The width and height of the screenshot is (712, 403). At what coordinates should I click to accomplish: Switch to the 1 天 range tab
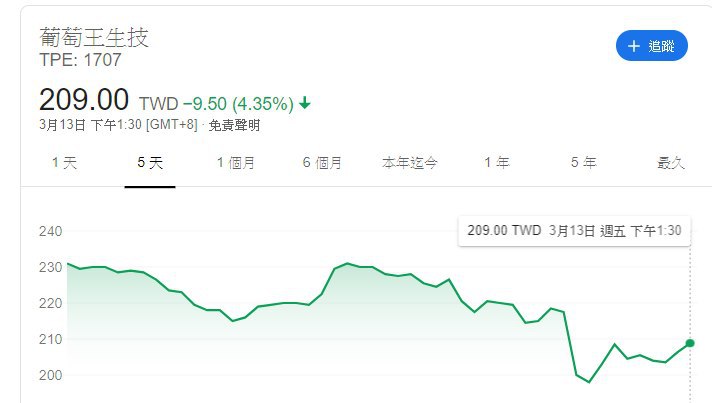click(x=64, y=162)
